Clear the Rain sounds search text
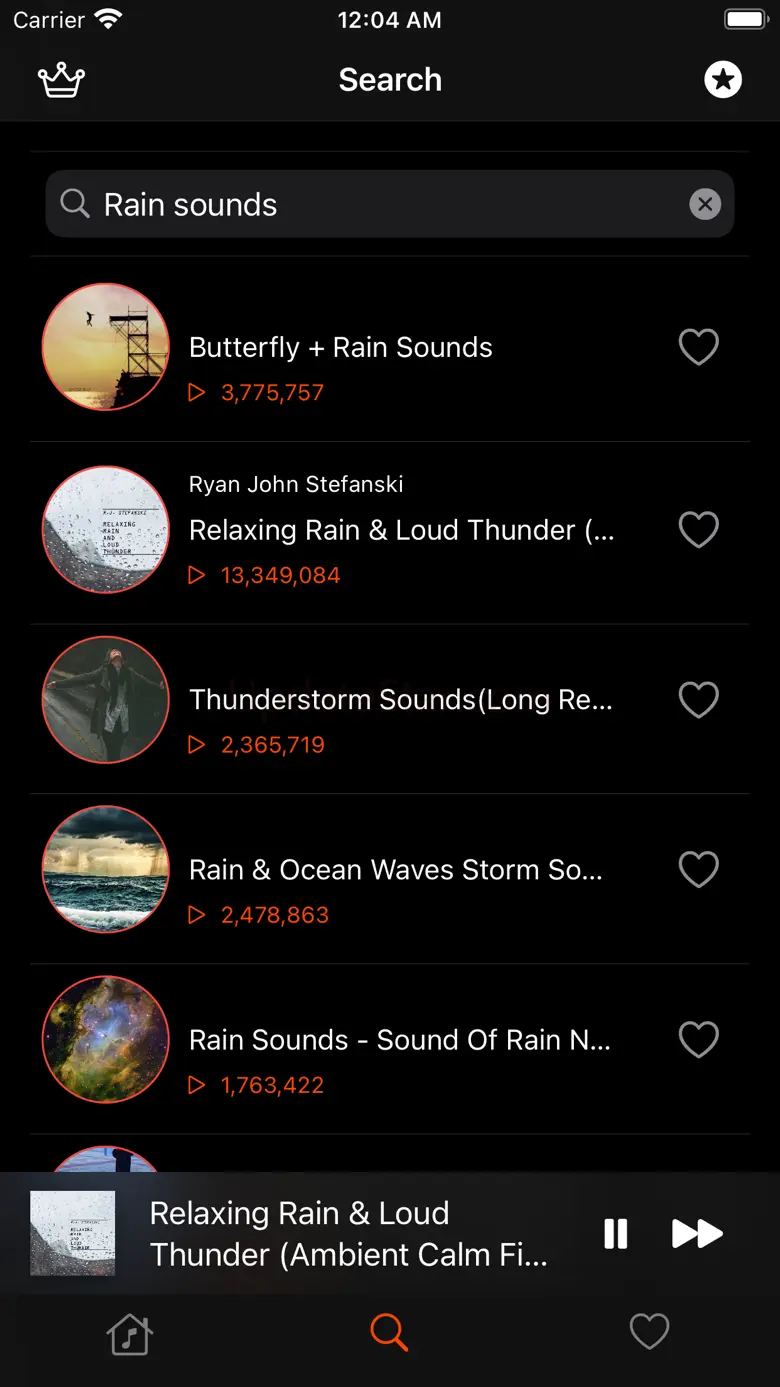The width and height of the screenshot is (780, 1387). point(705,204)
